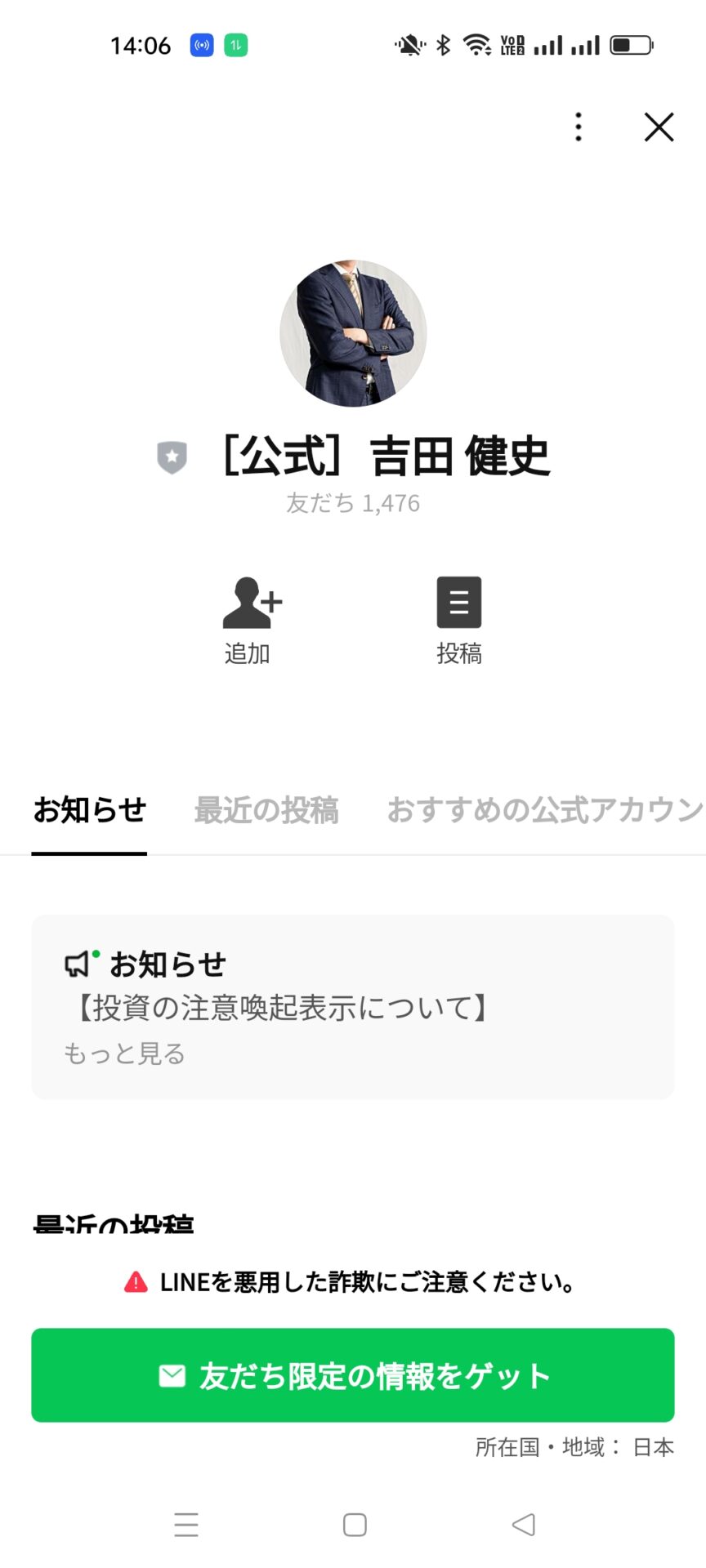Go to the system home screen
Viewport: 706px width, 1568px height.
coord(355,1524)
